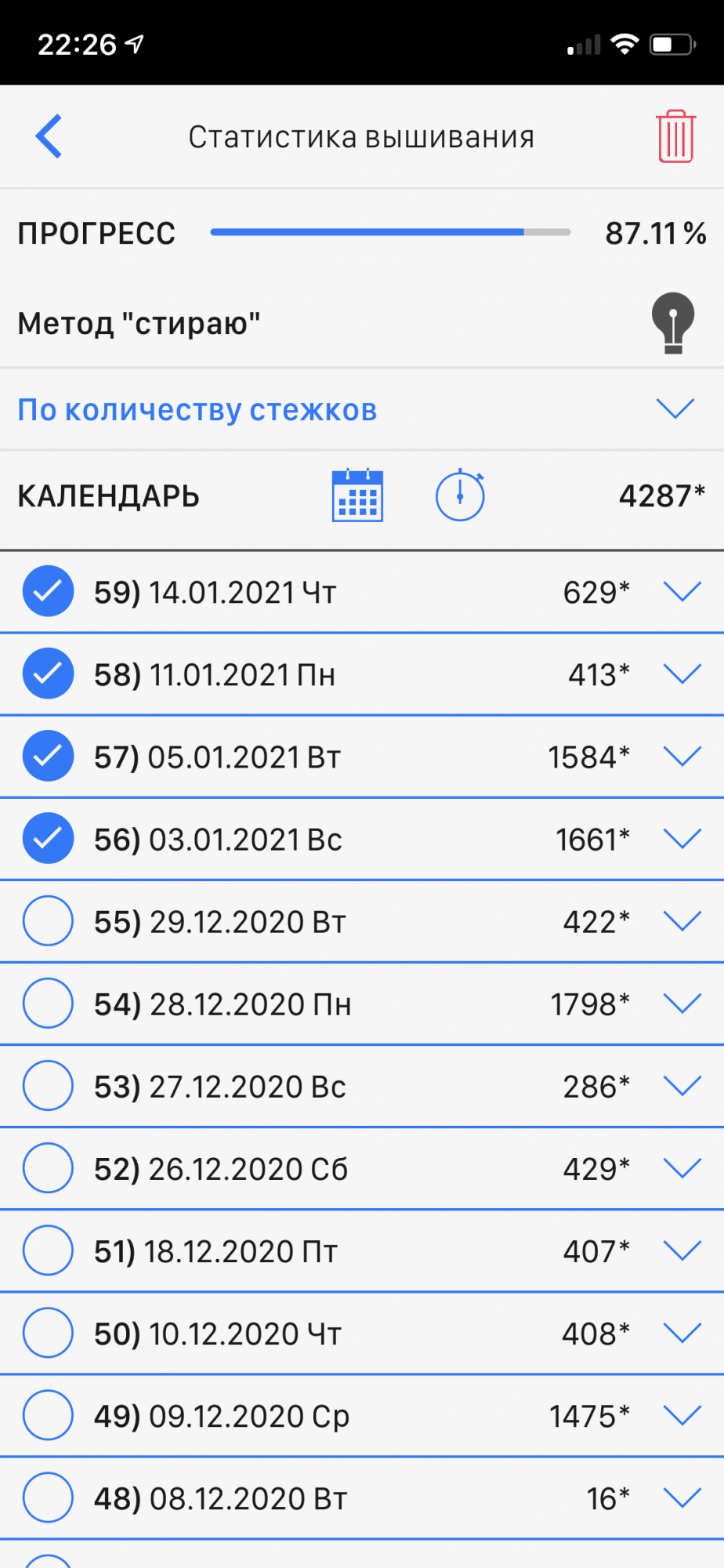
Task: Expand details for 50) 10.12.2020 Чт
Action: click(682, 1333)
